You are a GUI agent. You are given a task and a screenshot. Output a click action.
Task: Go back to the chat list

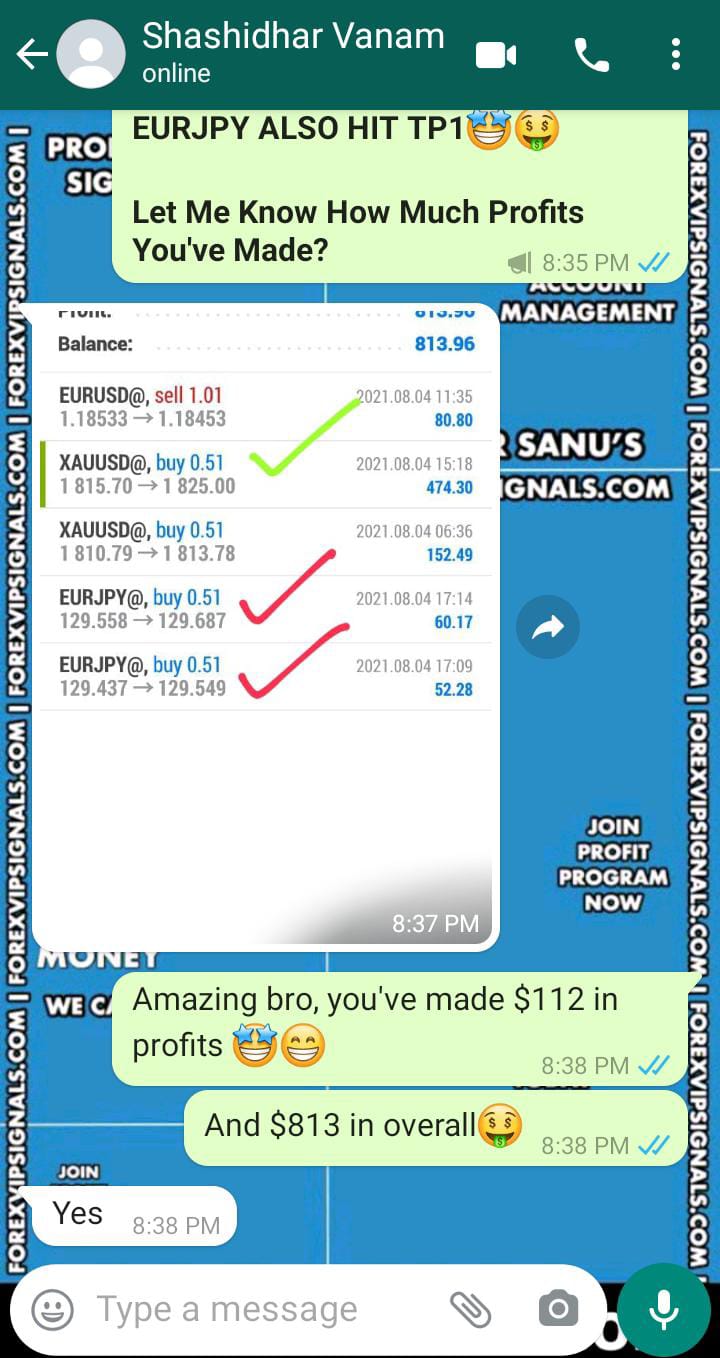(x=32, y=54)
